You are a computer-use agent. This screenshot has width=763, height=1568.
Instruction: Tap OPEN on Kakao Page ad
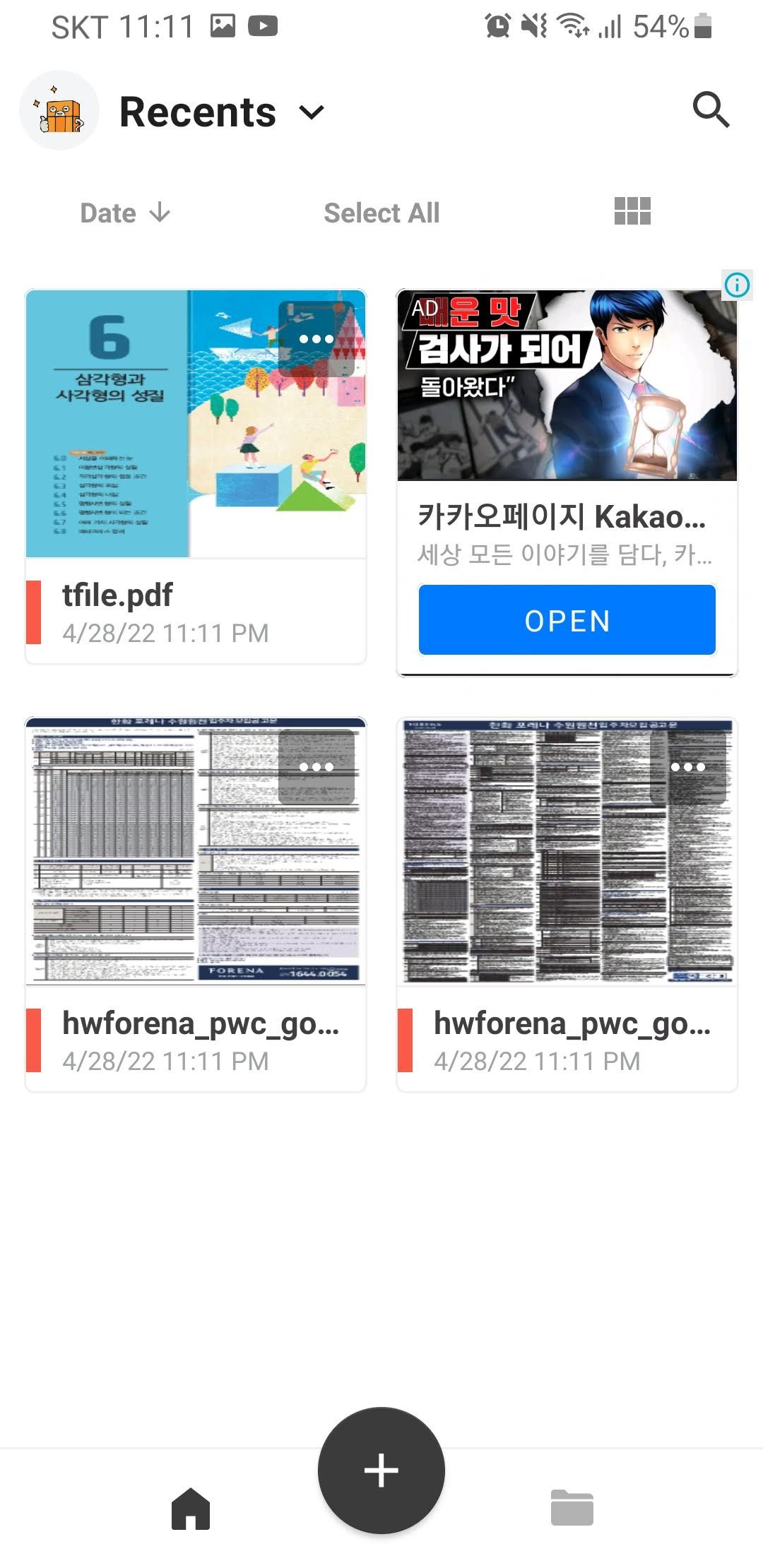pyautogui.click(x=567, y=620)
